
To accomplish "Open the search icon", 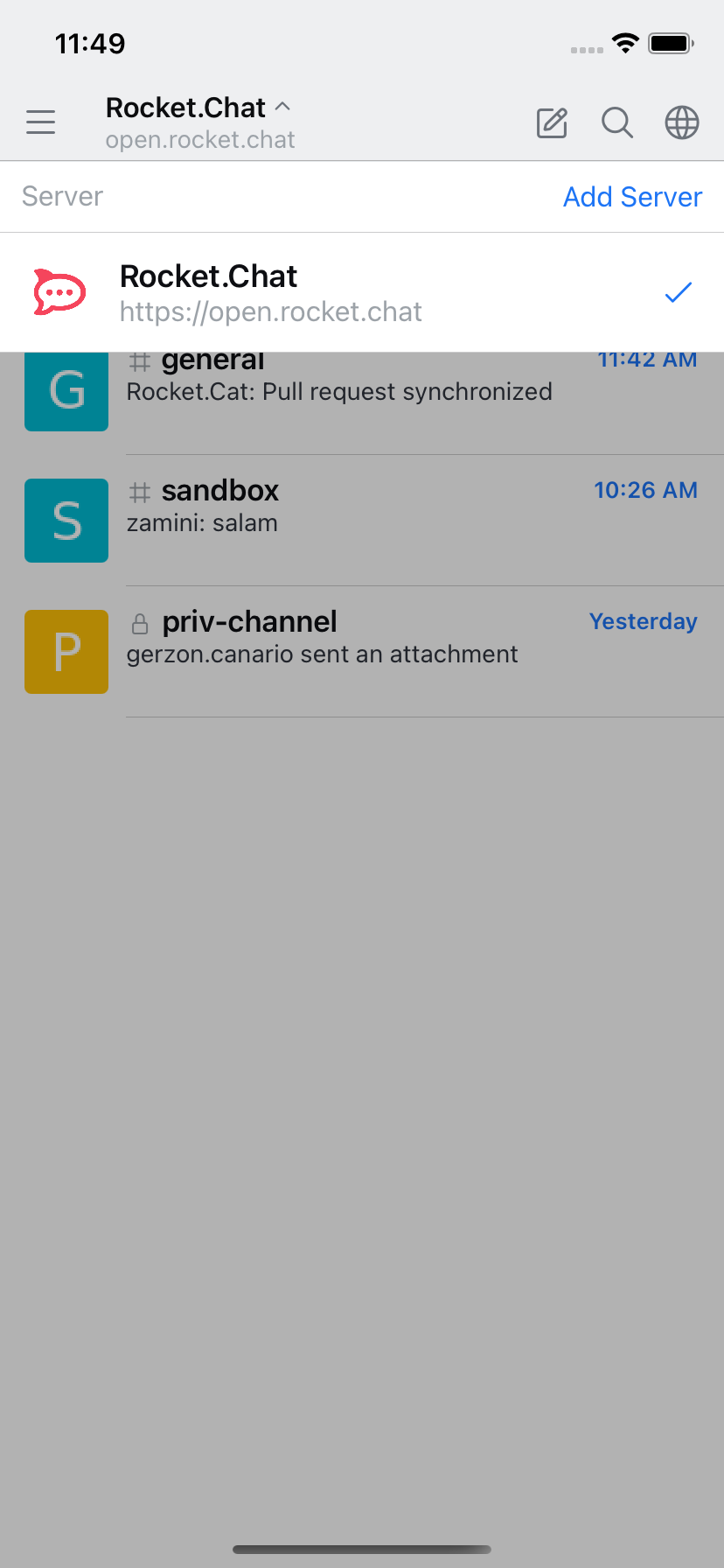I will click(x=616, y=123).
